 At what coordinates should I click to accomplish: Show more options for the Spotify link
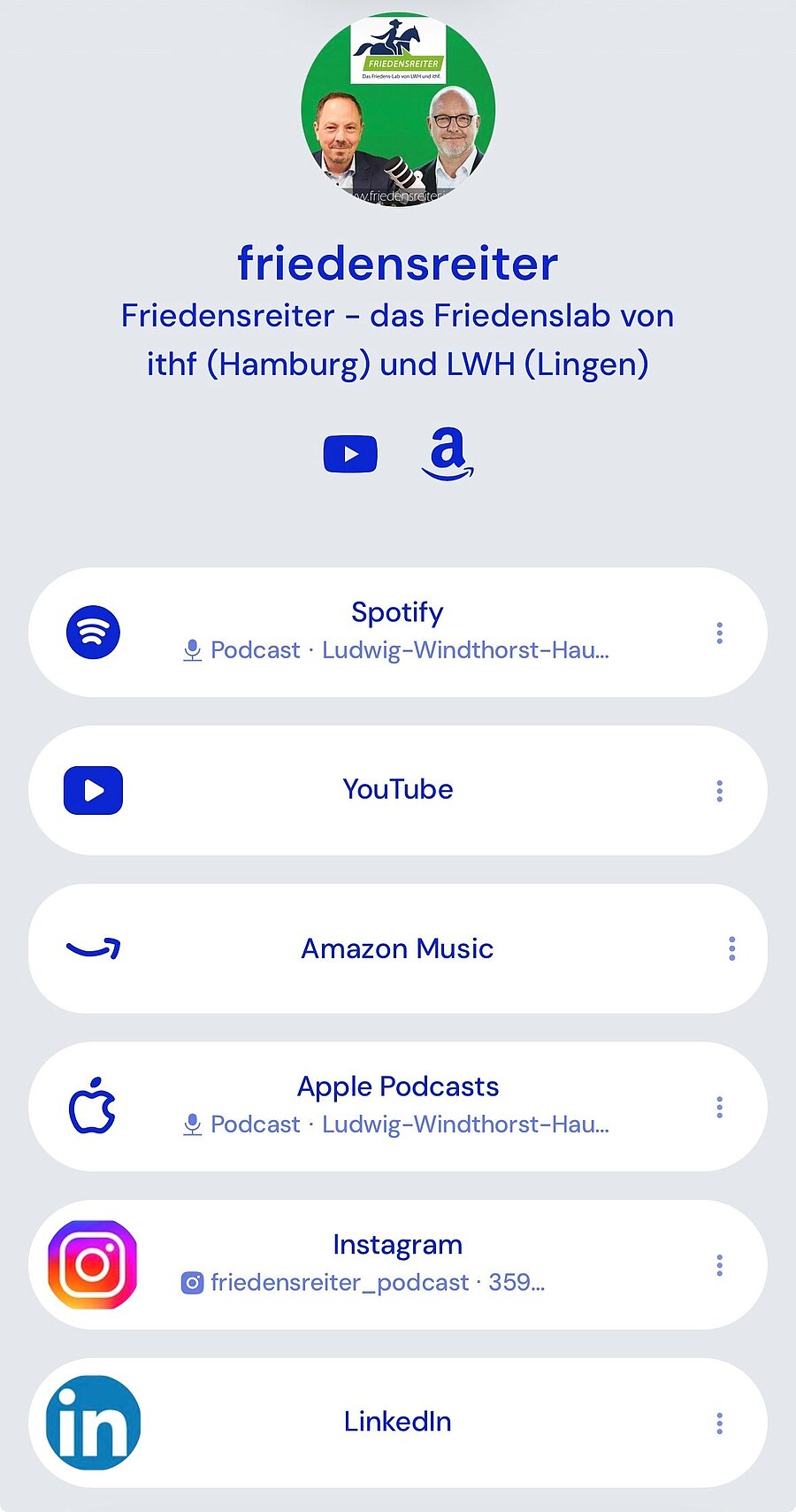pos(720,633)
